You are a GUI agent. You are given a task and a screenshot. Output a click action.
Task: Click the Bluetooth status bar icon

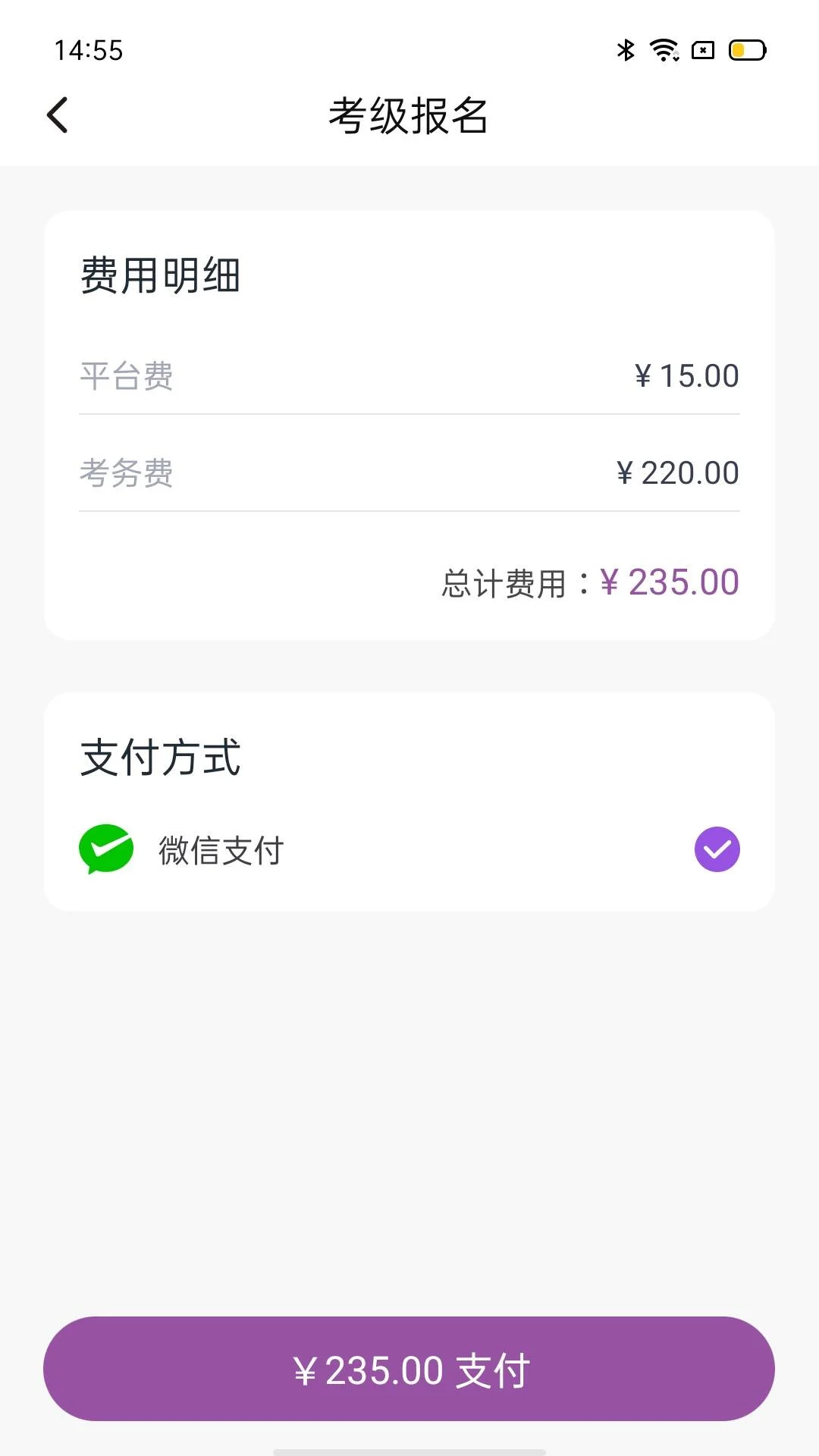coord(625,50)
